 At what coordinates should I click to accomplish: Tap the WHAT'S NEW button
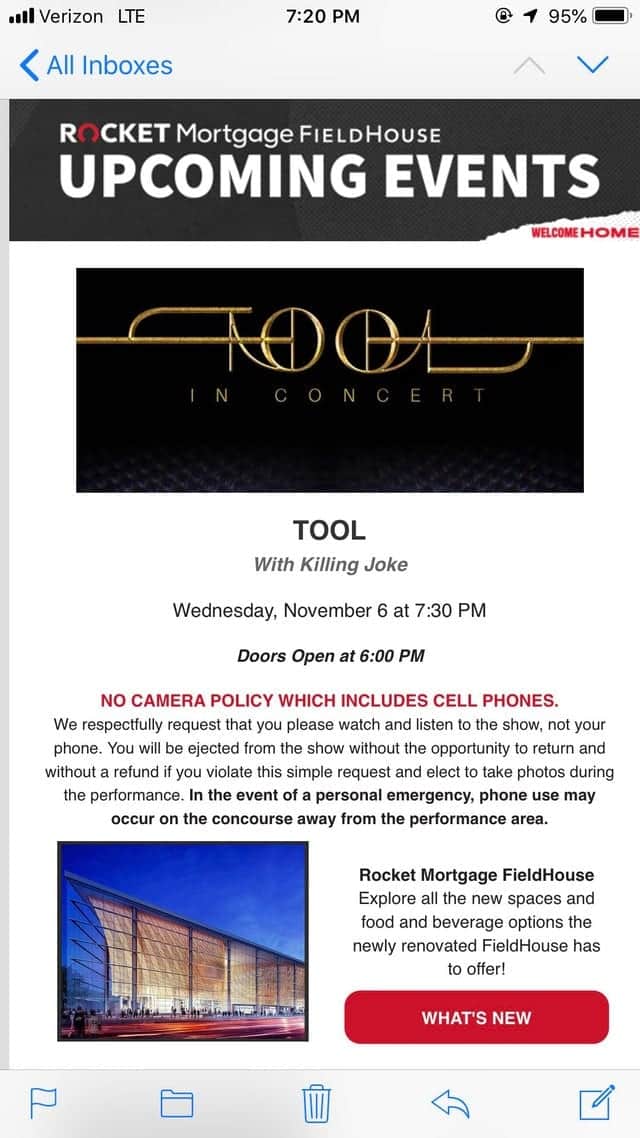tap(477, 1018)
